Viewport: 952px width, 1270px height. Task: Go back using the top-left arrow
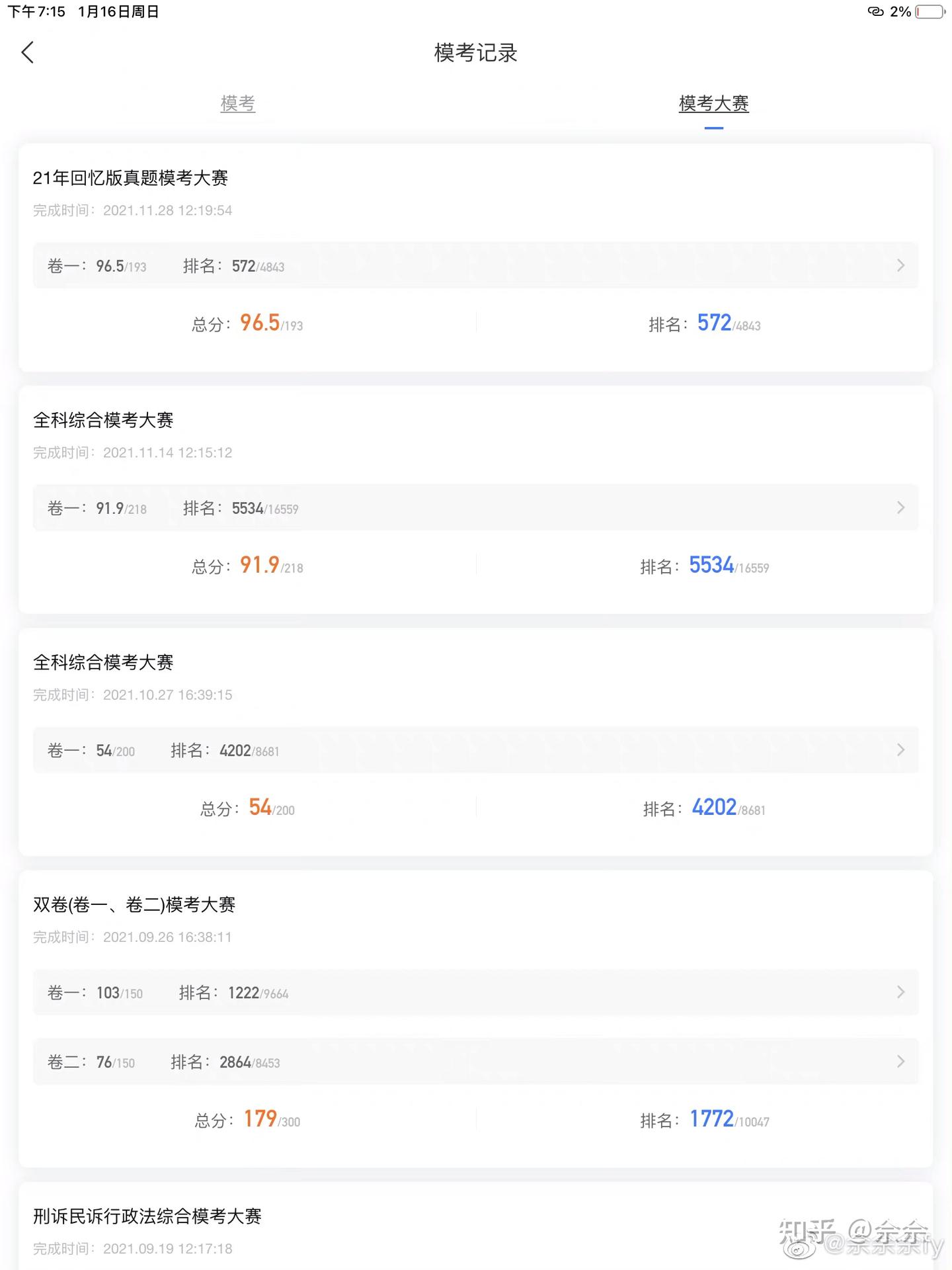pos(28,52)
